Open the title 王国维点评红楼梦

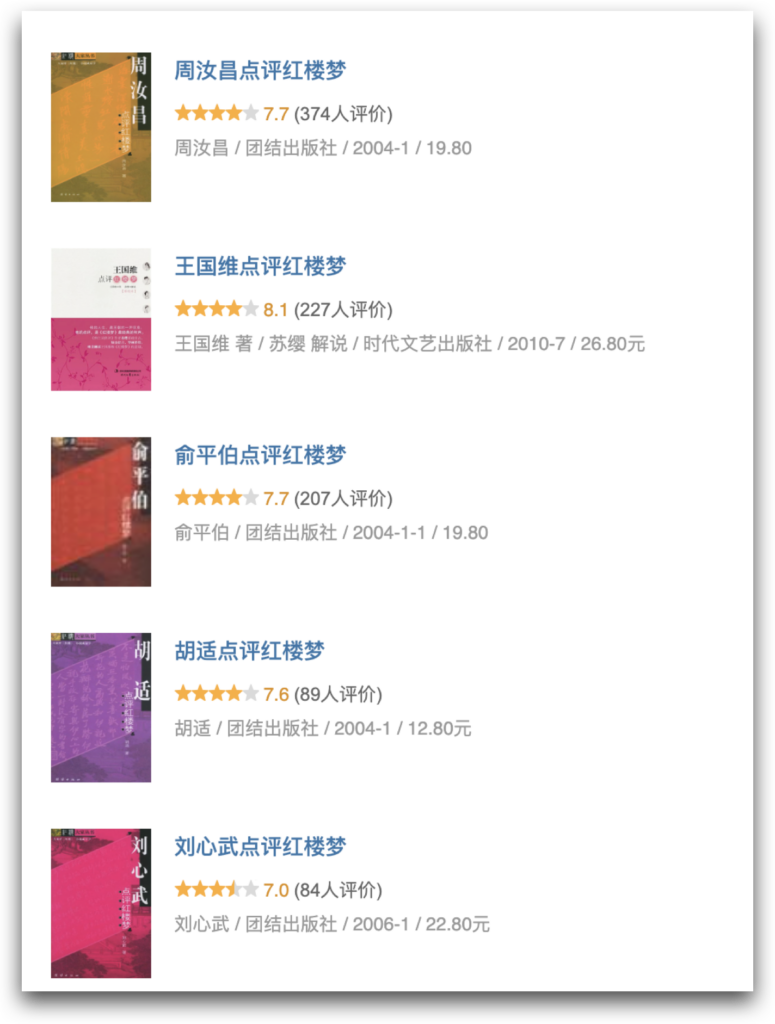[260, 267]
